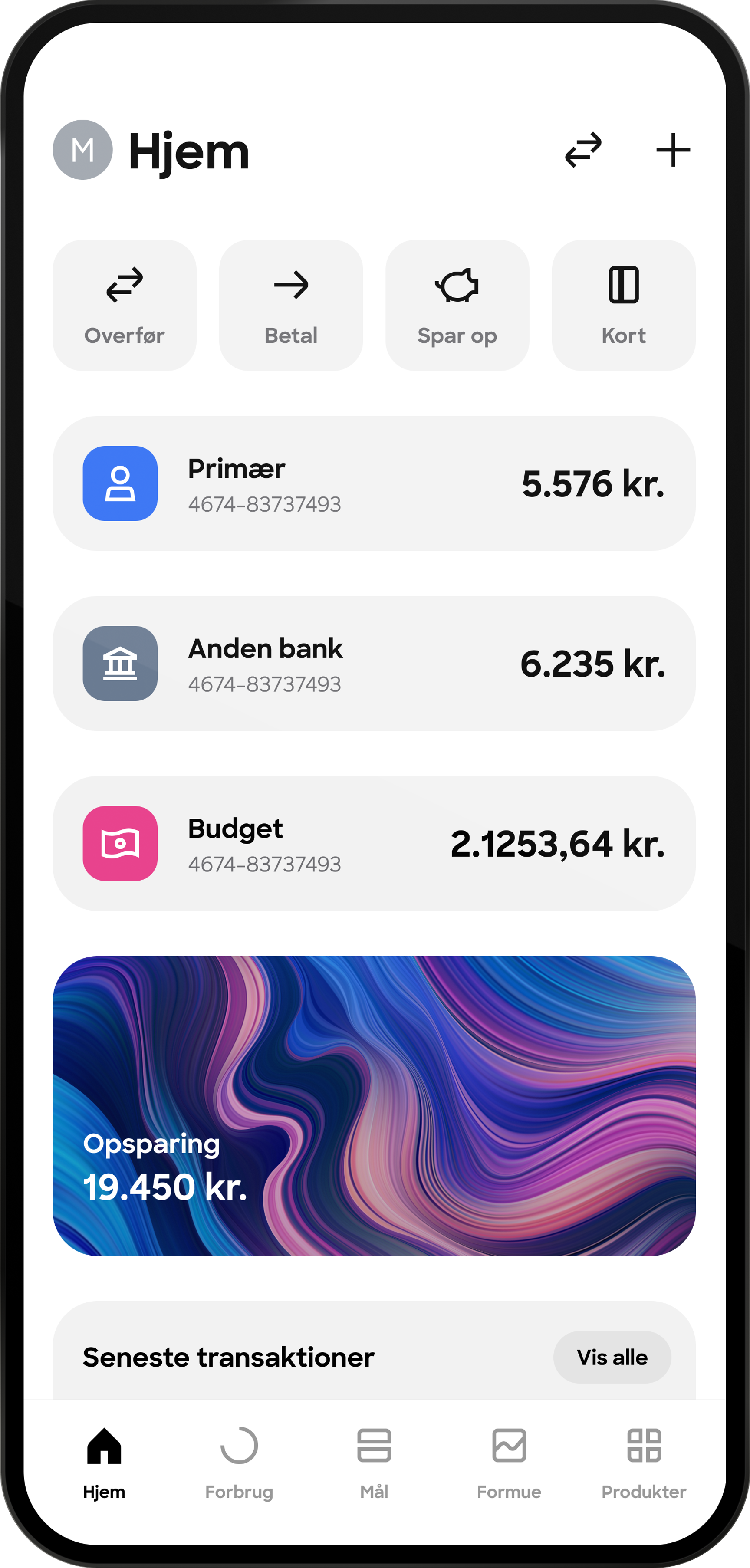Tap Vis alle for transactions
Screen dimensions: 750x1568
click(612, 1357)
